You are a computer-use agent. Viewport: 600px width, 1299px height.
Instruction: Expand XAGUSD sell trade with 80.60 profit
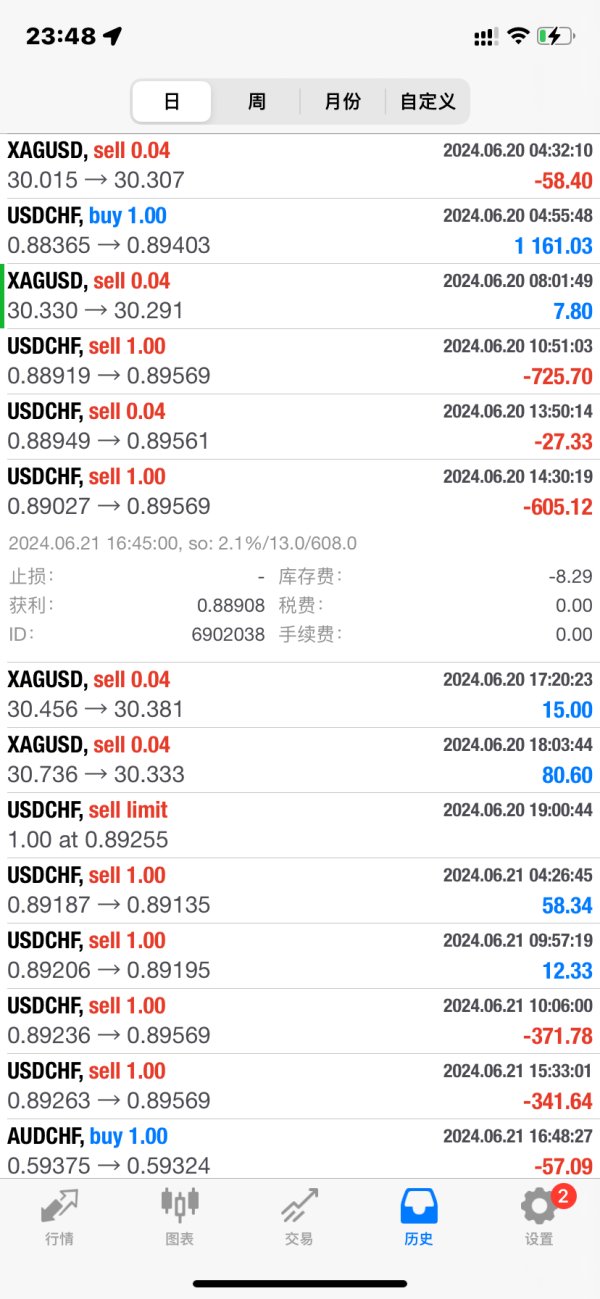click(300, 760)
